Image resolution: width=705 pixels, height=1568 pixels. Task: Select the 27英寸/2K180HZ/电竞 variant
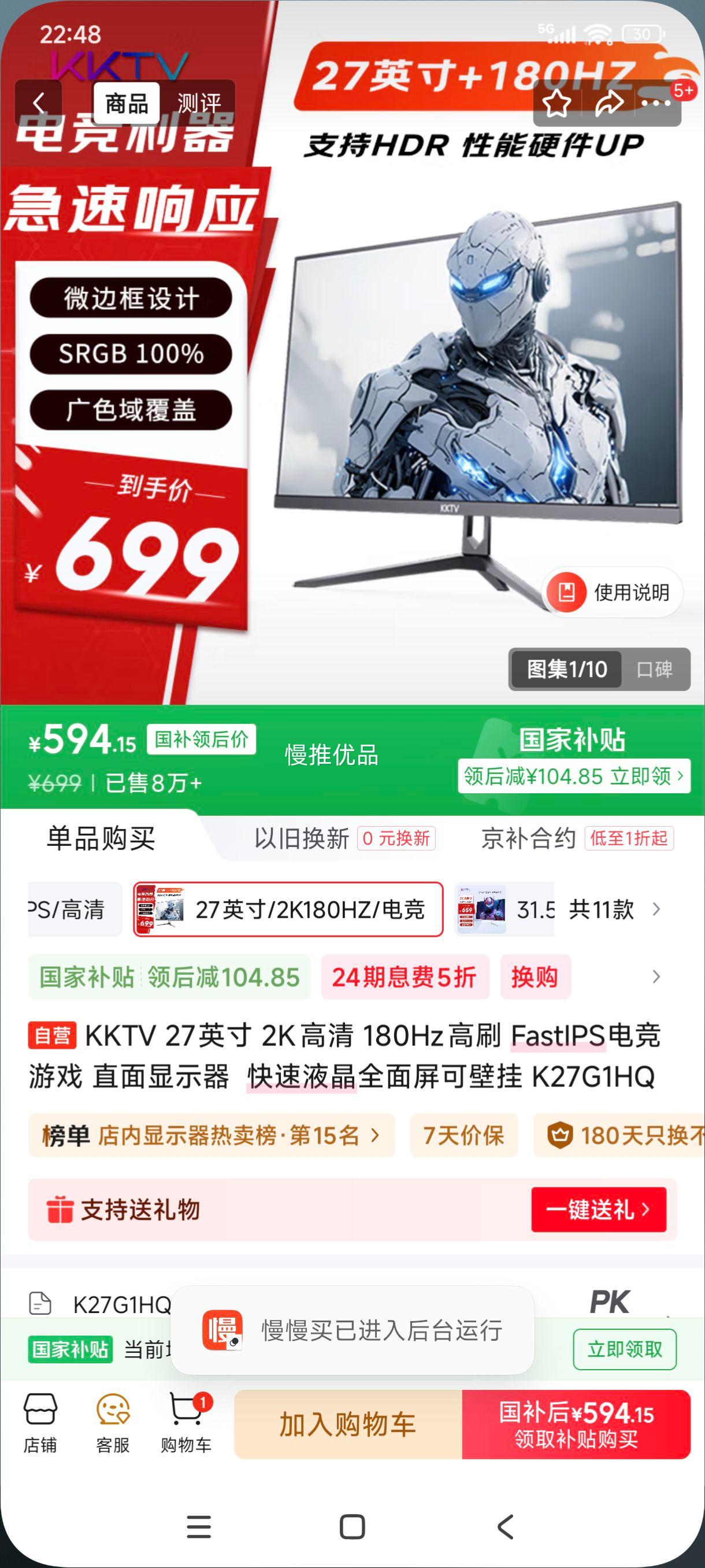tap(286, 909)
